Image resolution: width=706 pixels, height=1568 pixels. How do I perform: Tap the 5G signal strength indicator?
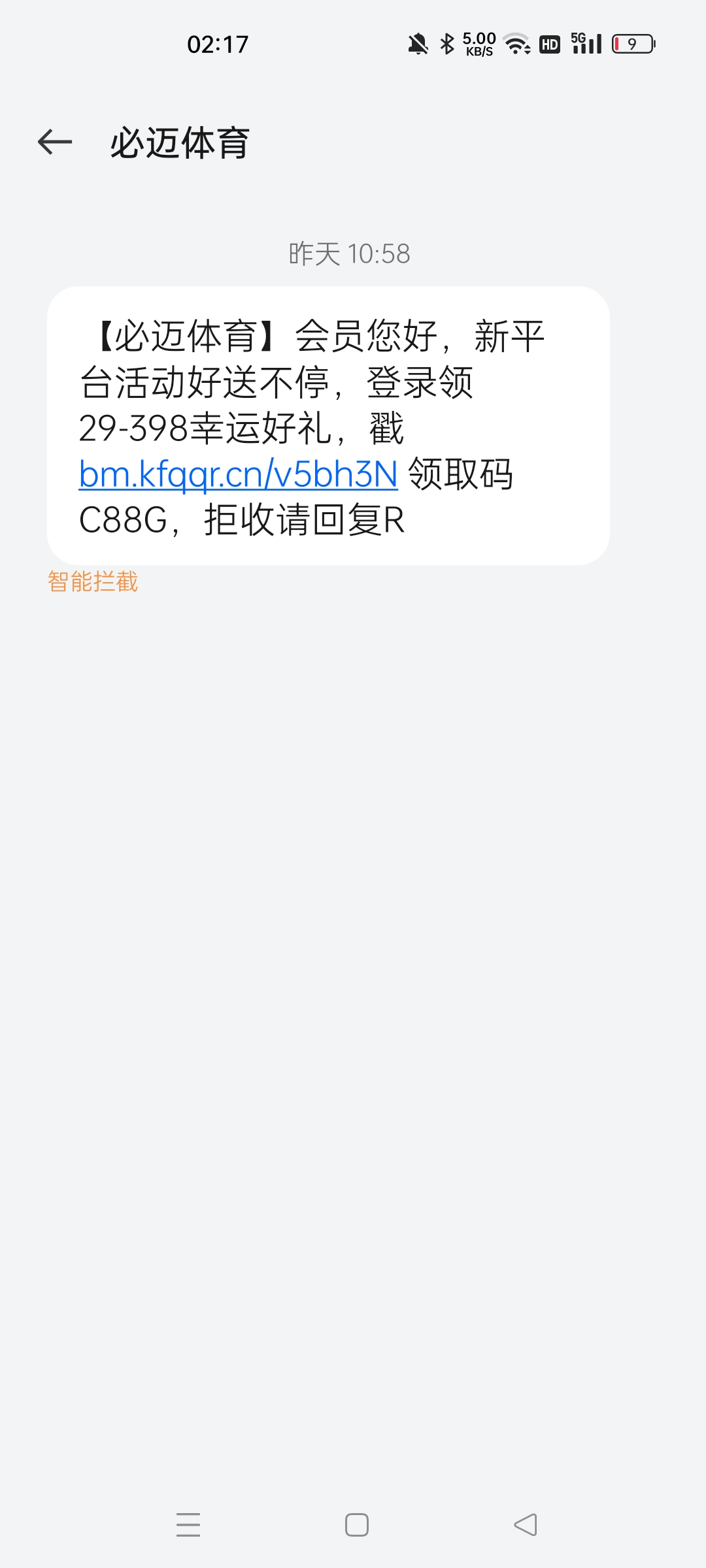point(586,43)
